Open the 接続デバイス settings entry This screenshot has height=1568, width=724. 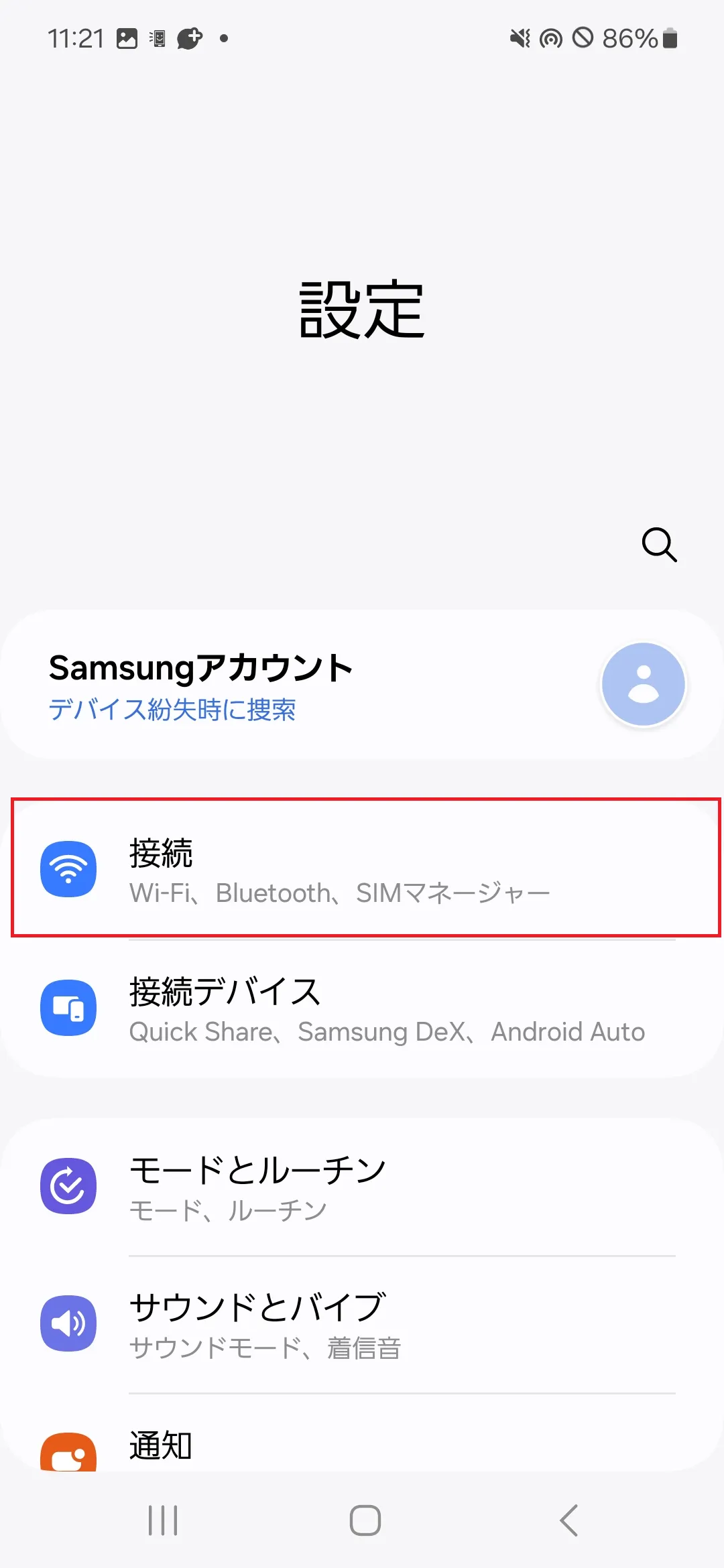tap(362, 1007)
